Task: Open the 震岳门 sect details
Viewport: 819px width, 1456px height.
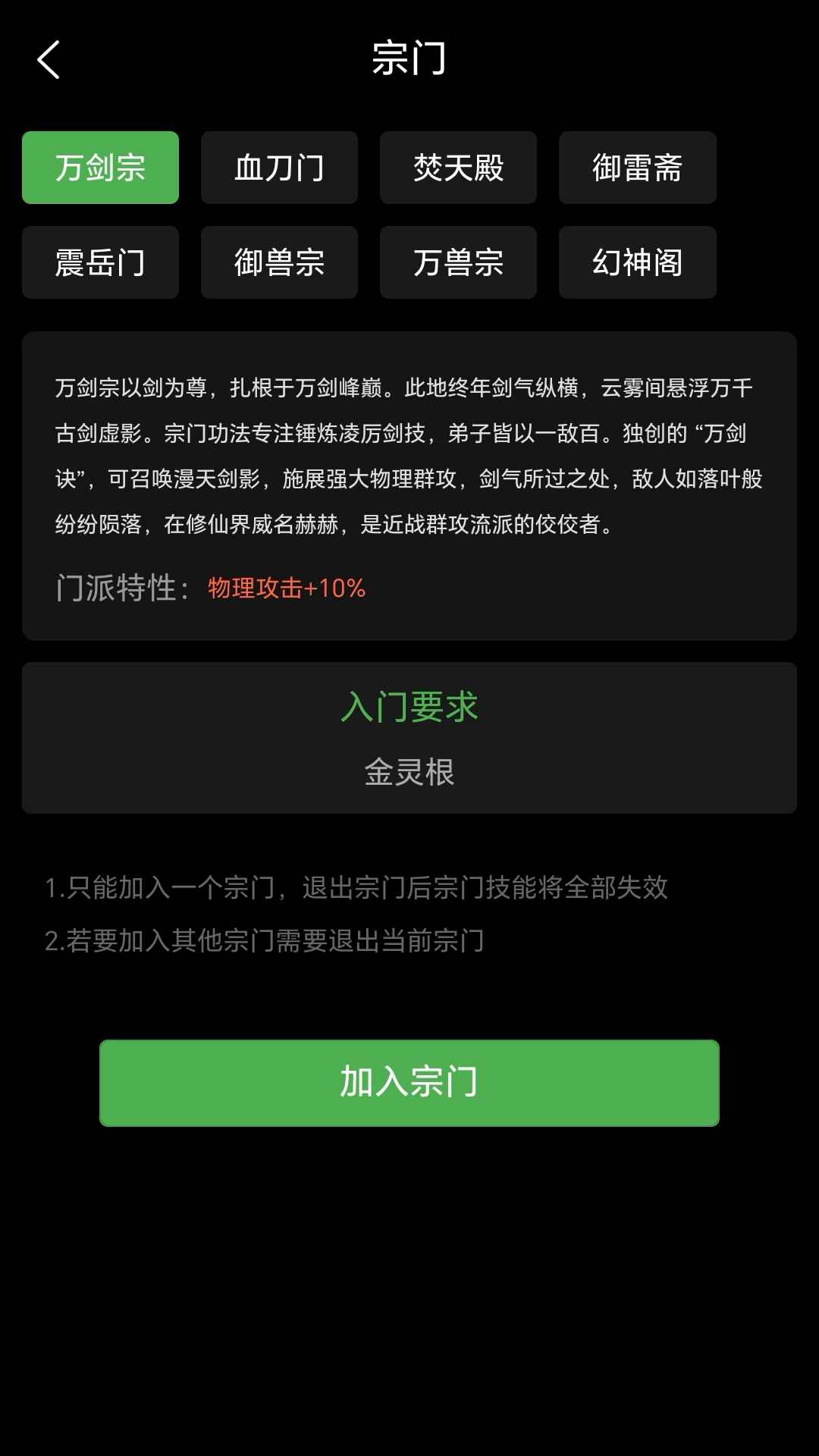Action: (x=100, y=262)
